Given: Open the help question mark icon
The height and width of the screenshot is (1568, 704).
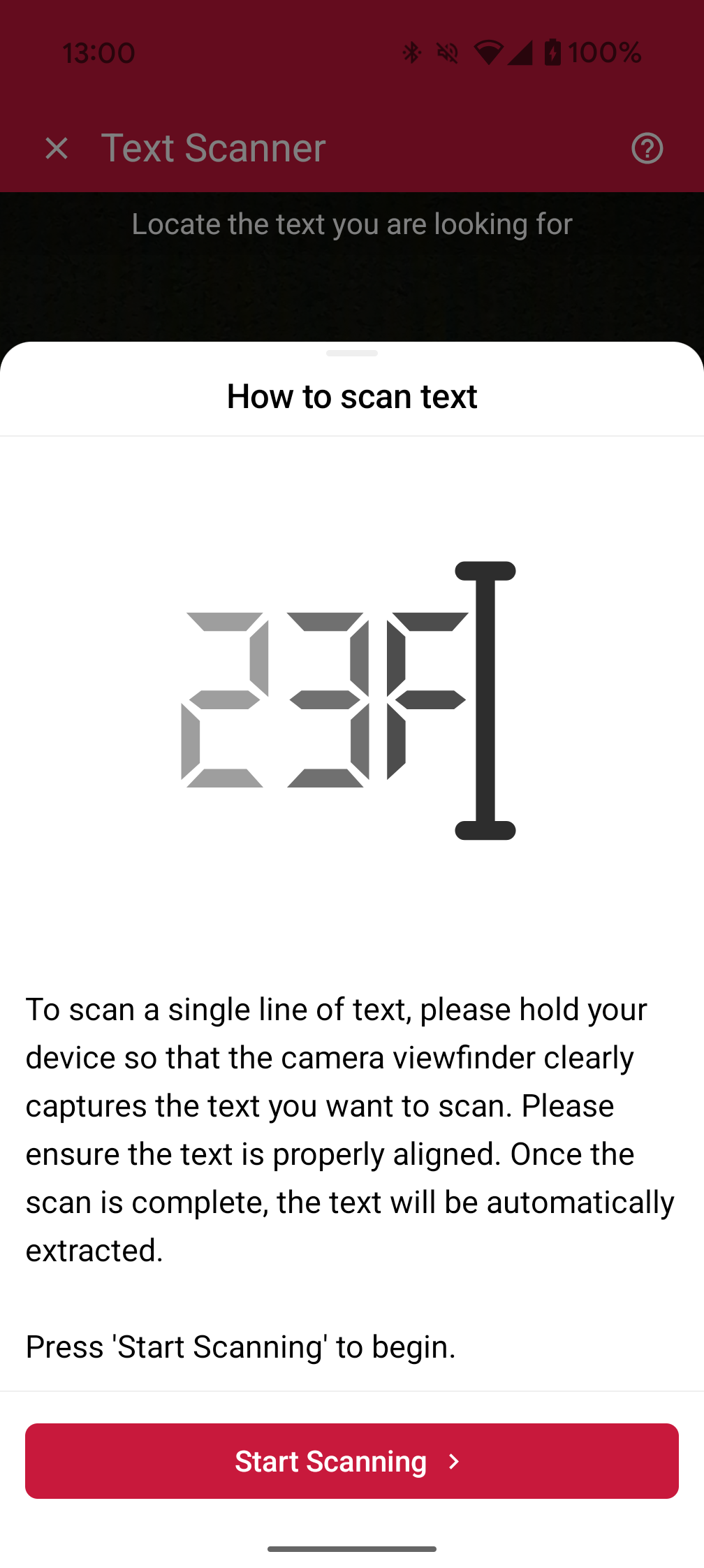Looking at the screenshot, I should tap(647, 148).
